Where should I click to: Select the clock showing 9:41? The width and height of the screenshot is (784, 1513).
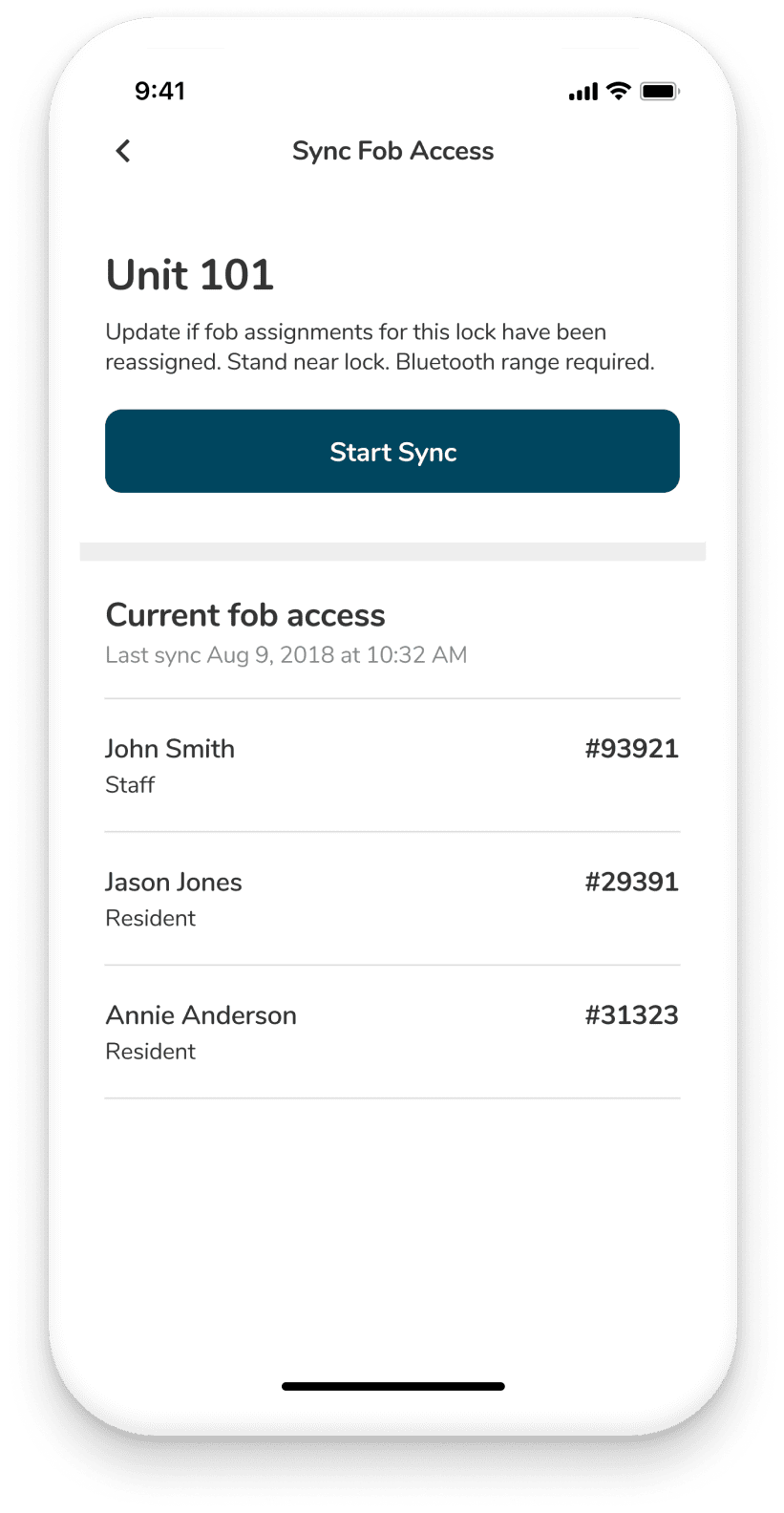point(160,91)
